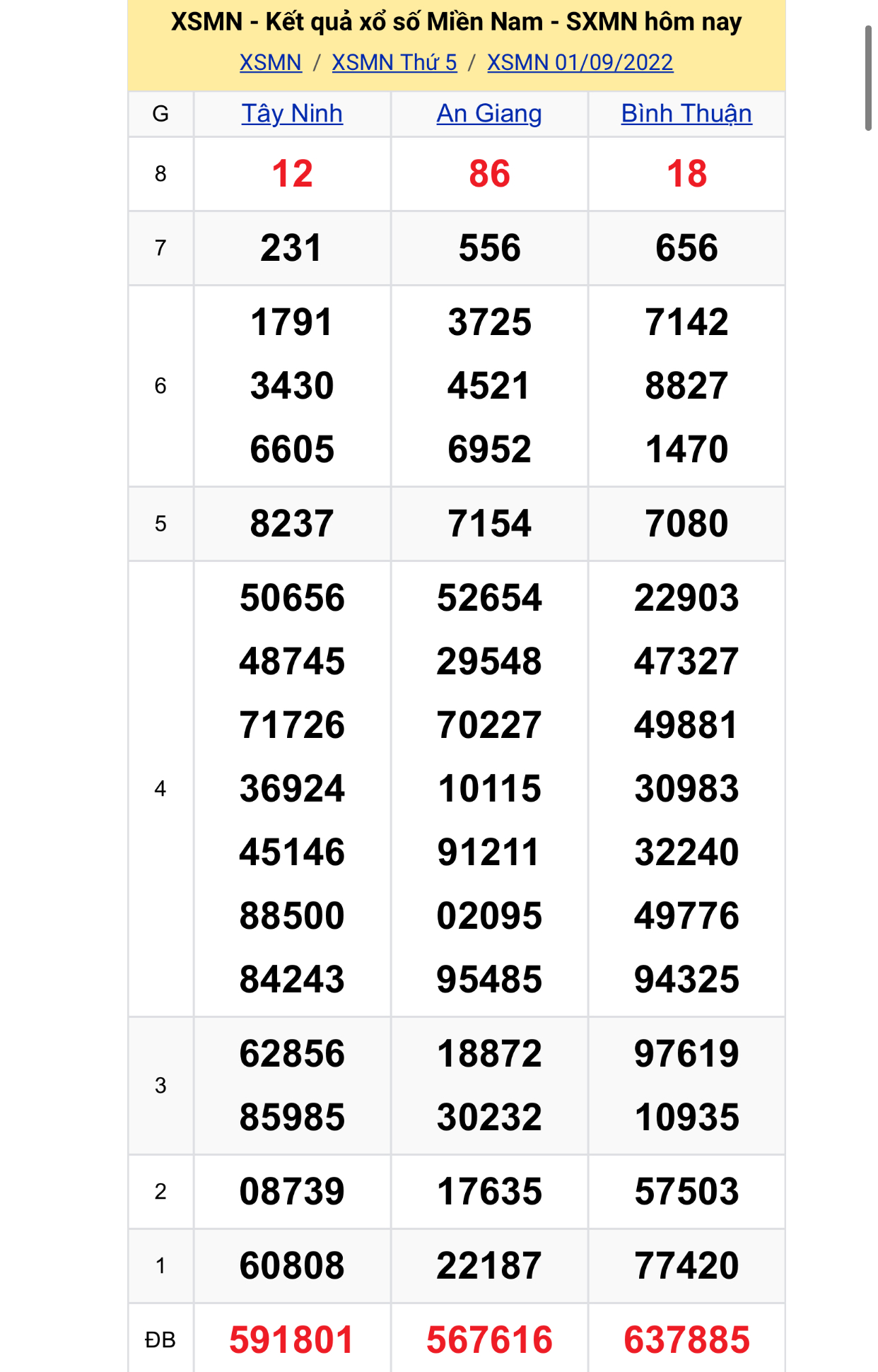Open the XSMN breadcrumb link
Image resolution: width=878 pixels, height=1372 pixels.
271,64
